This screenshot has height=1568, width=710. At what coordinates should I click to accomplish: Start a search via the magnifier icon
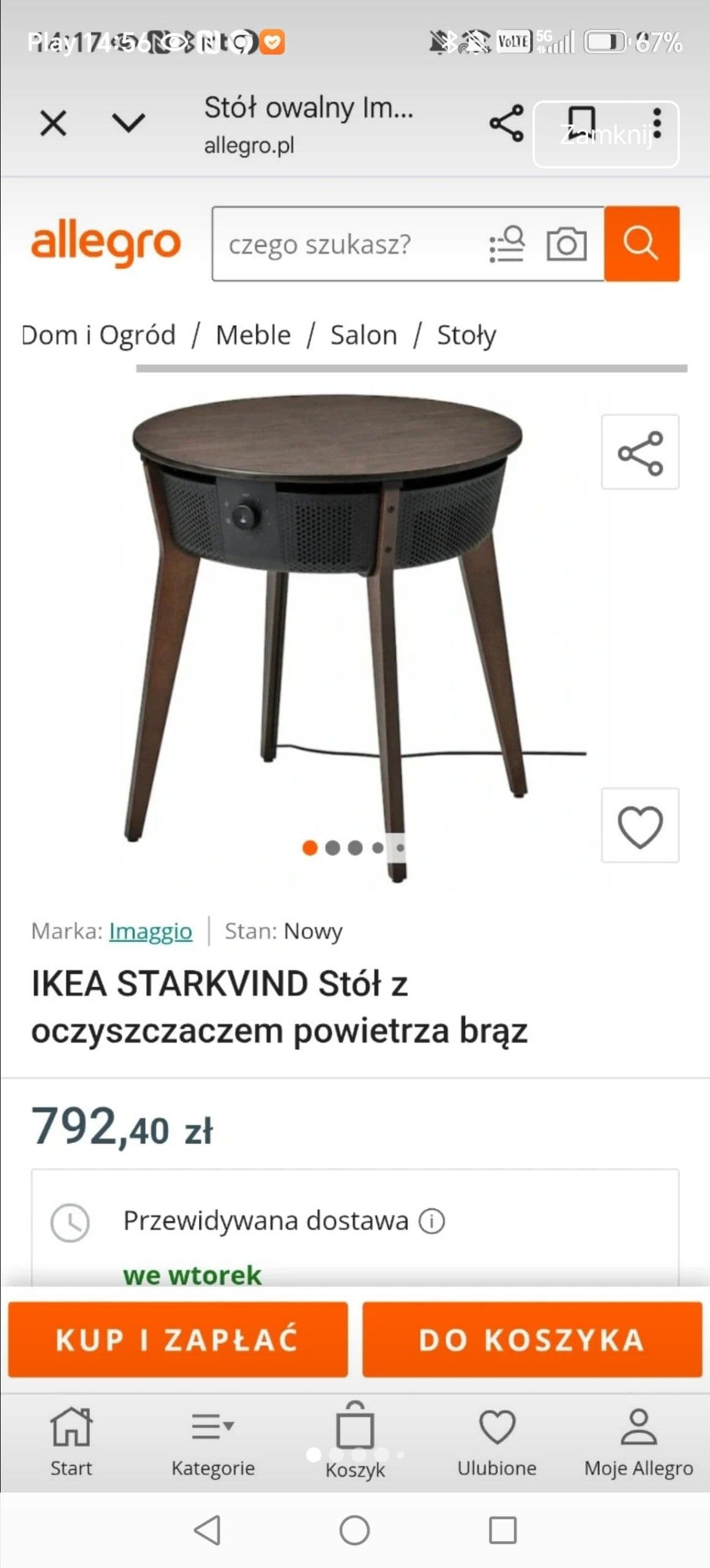coord(641,244)
